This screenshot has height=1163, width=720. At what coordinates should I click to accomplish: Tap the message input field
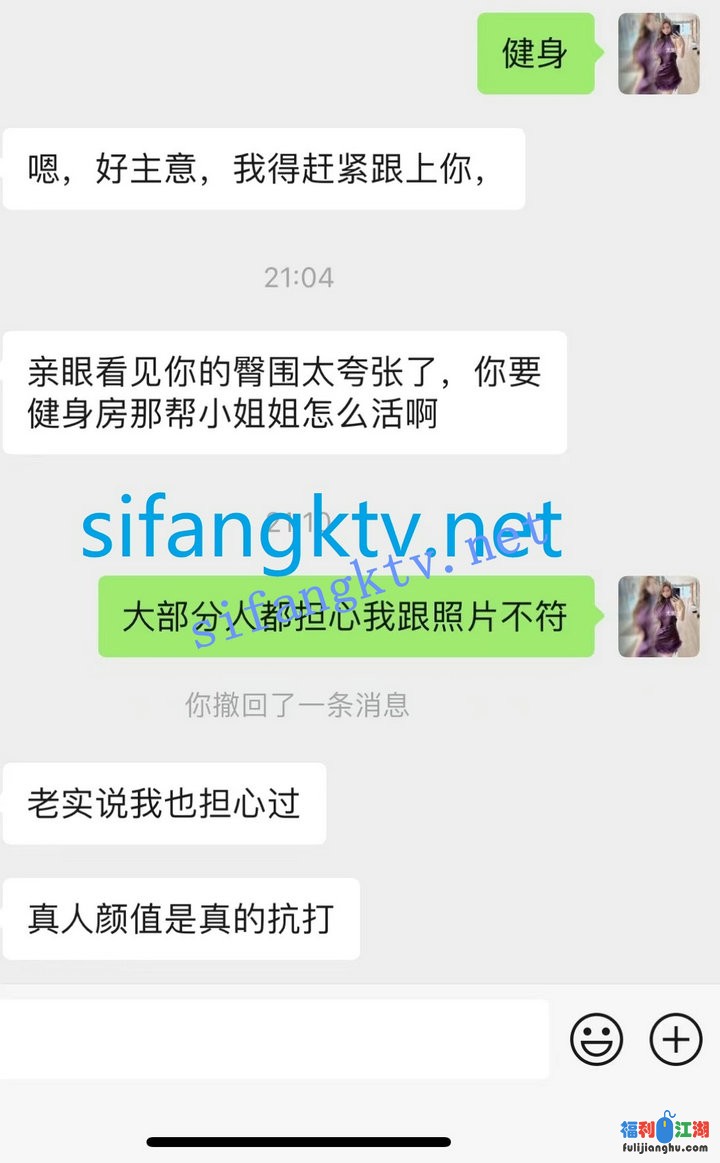[x=275, y=1039]
